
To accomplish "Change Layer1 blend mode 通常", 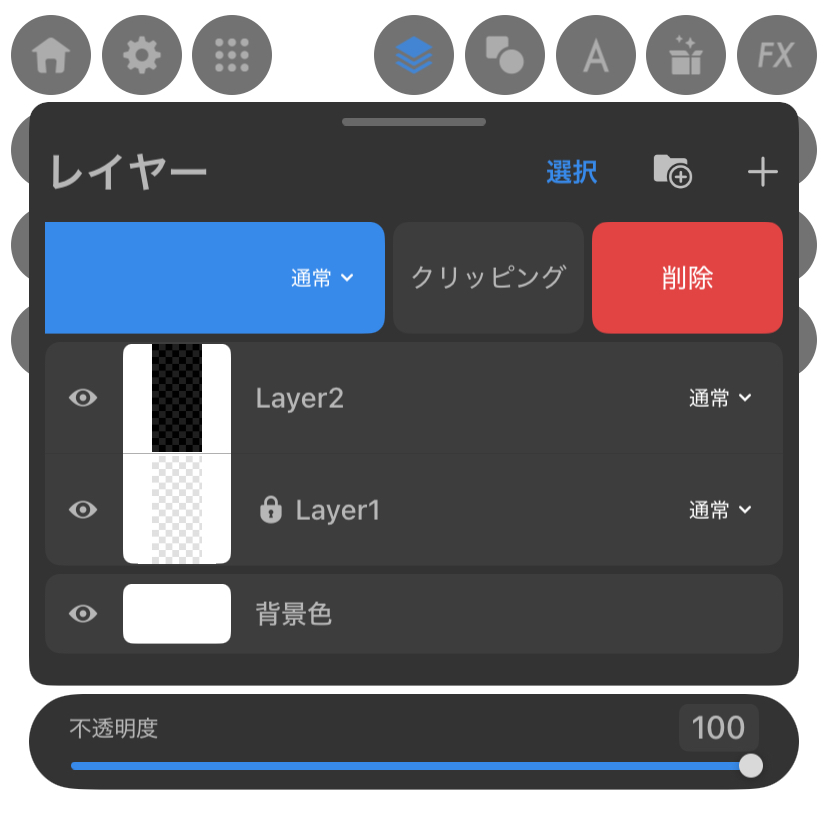I will point(720,510).
